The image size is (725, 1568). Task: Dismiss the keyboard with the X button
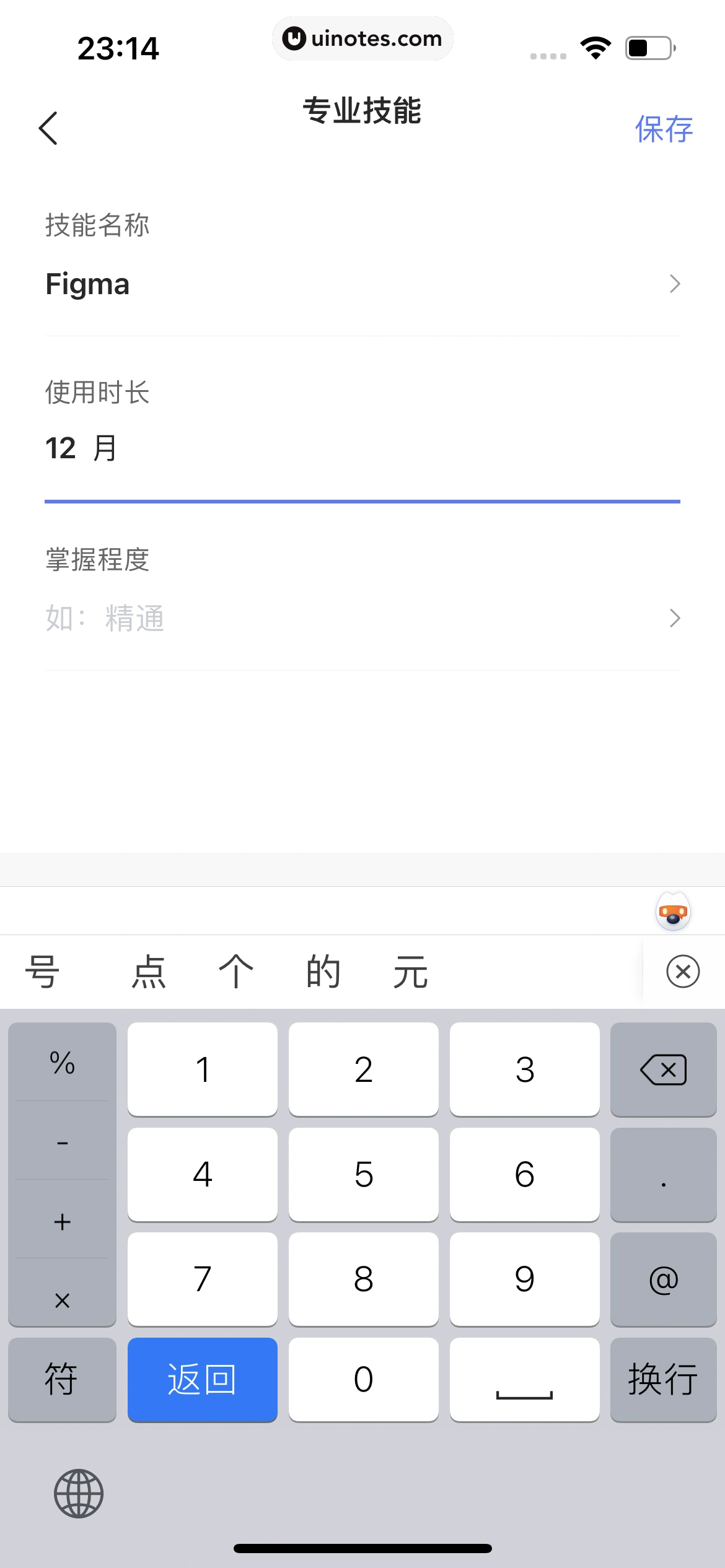tap(682, 971)
